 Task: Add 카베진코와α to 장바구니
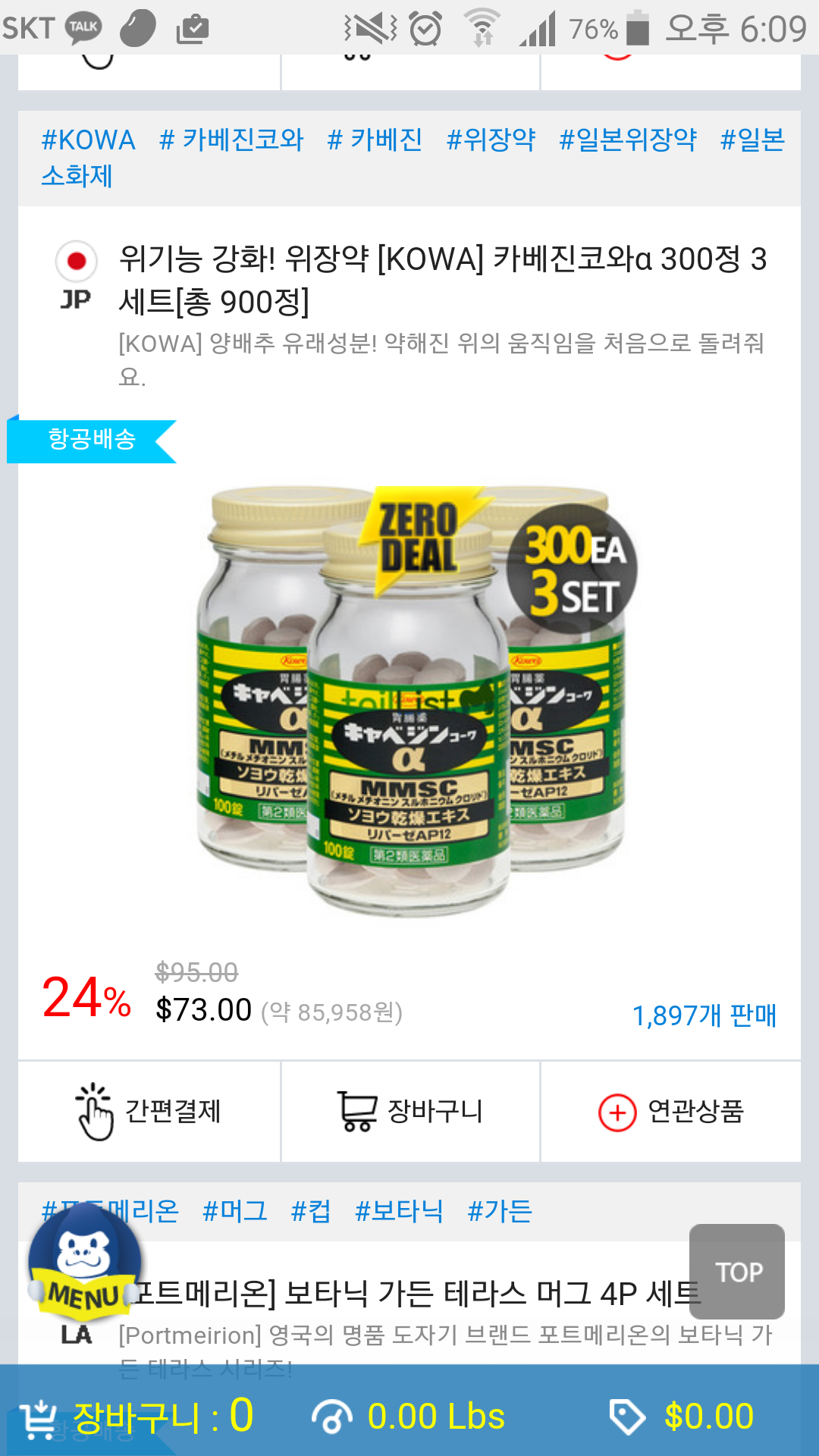coord(410,1112)
